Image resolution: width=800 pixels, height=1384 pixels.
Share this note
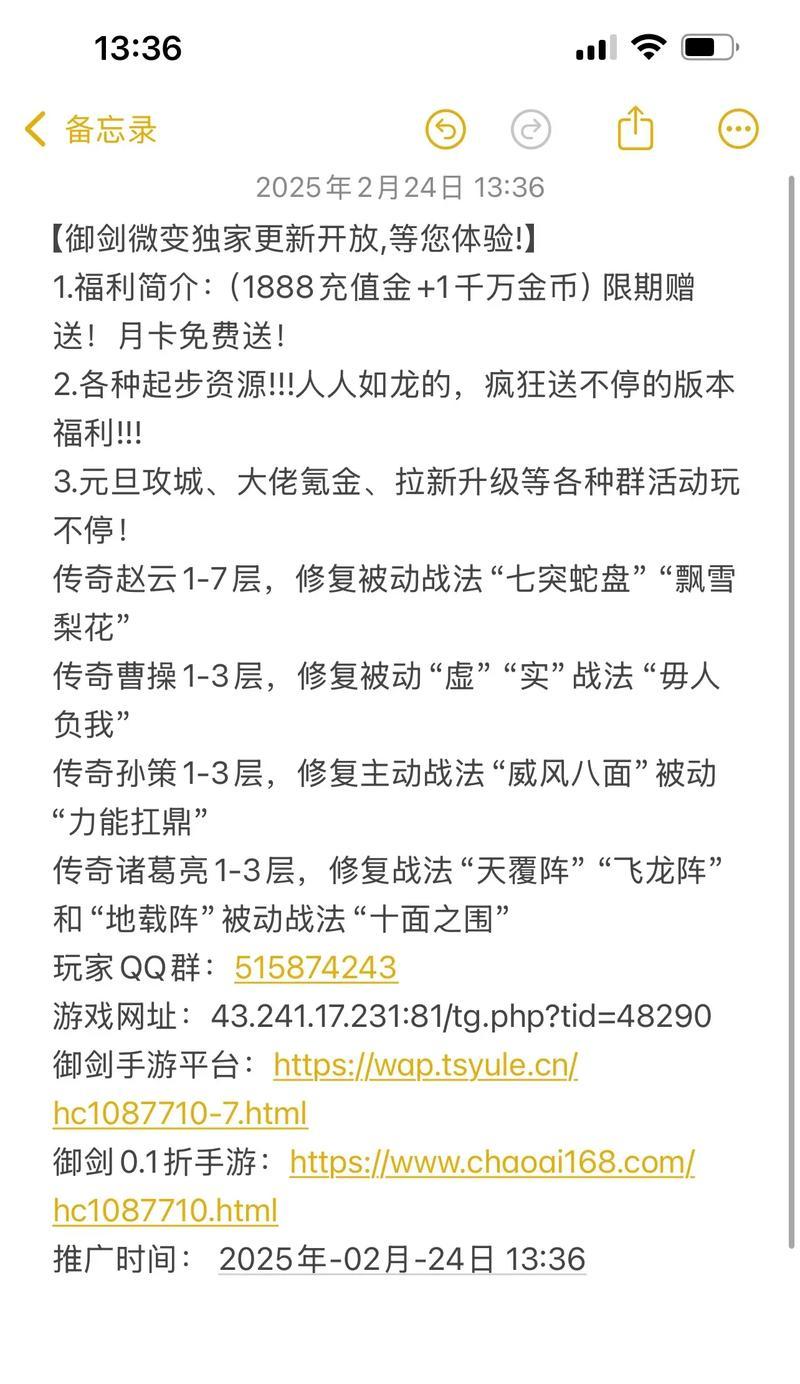tap(635, 128)
